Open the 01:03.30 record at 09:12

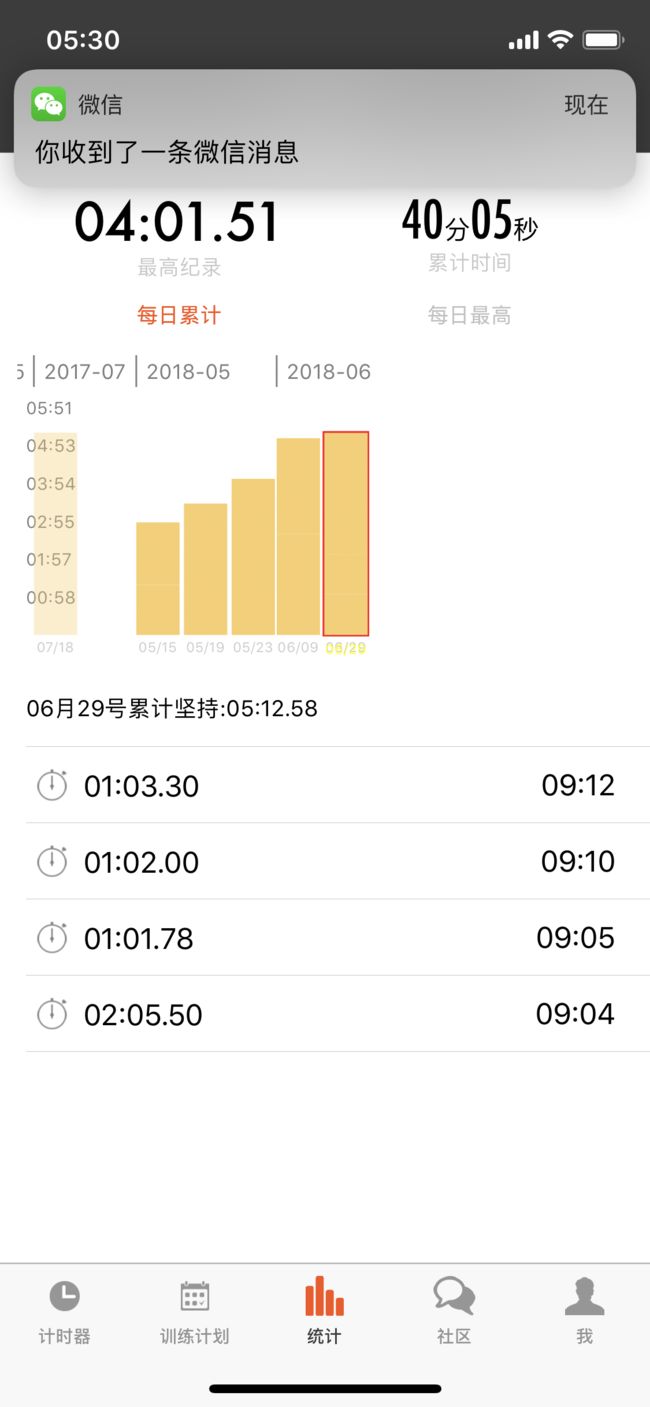(338, 785)
